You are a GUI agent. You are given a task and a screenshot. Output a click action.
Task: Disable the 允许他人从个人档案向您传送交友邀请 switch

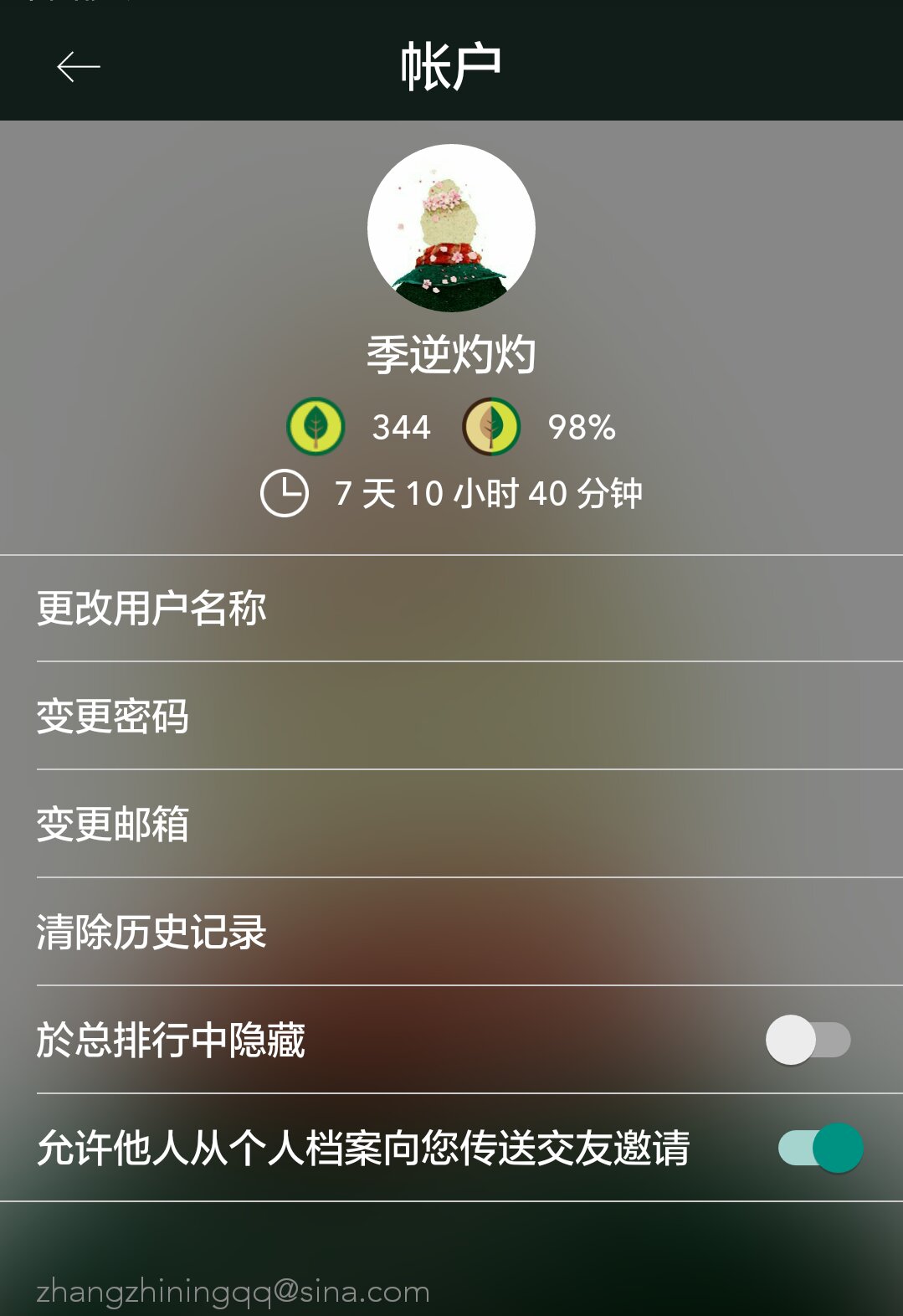click(x=820, y=1148)
